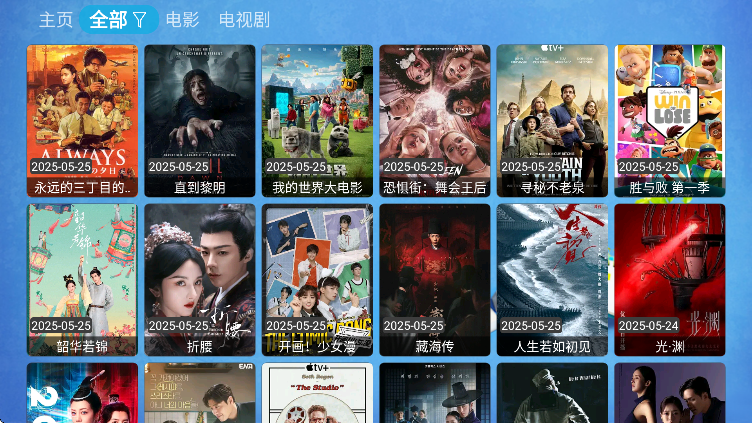This screenshot has width=752, height=423.
Task: Open the filter on 全部 tab
Action: (119, 20)
